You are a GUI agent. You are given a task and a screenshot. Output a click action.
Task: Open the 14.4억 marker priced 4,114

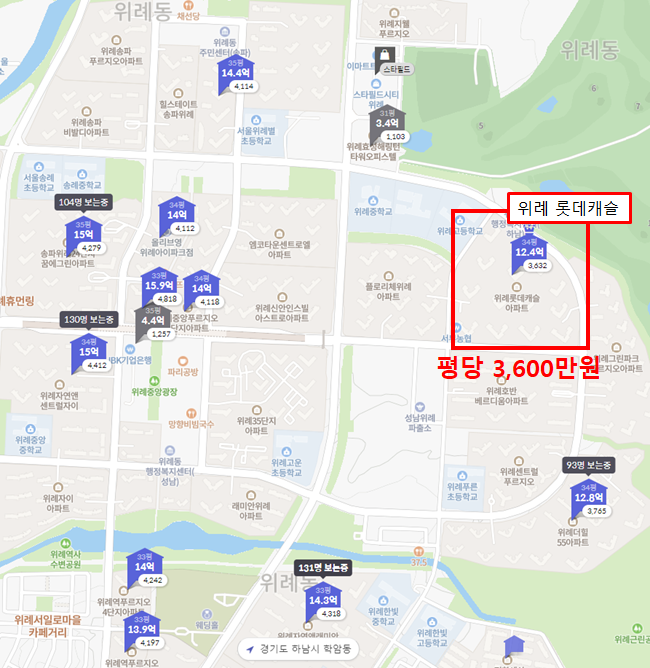[236, 75]
